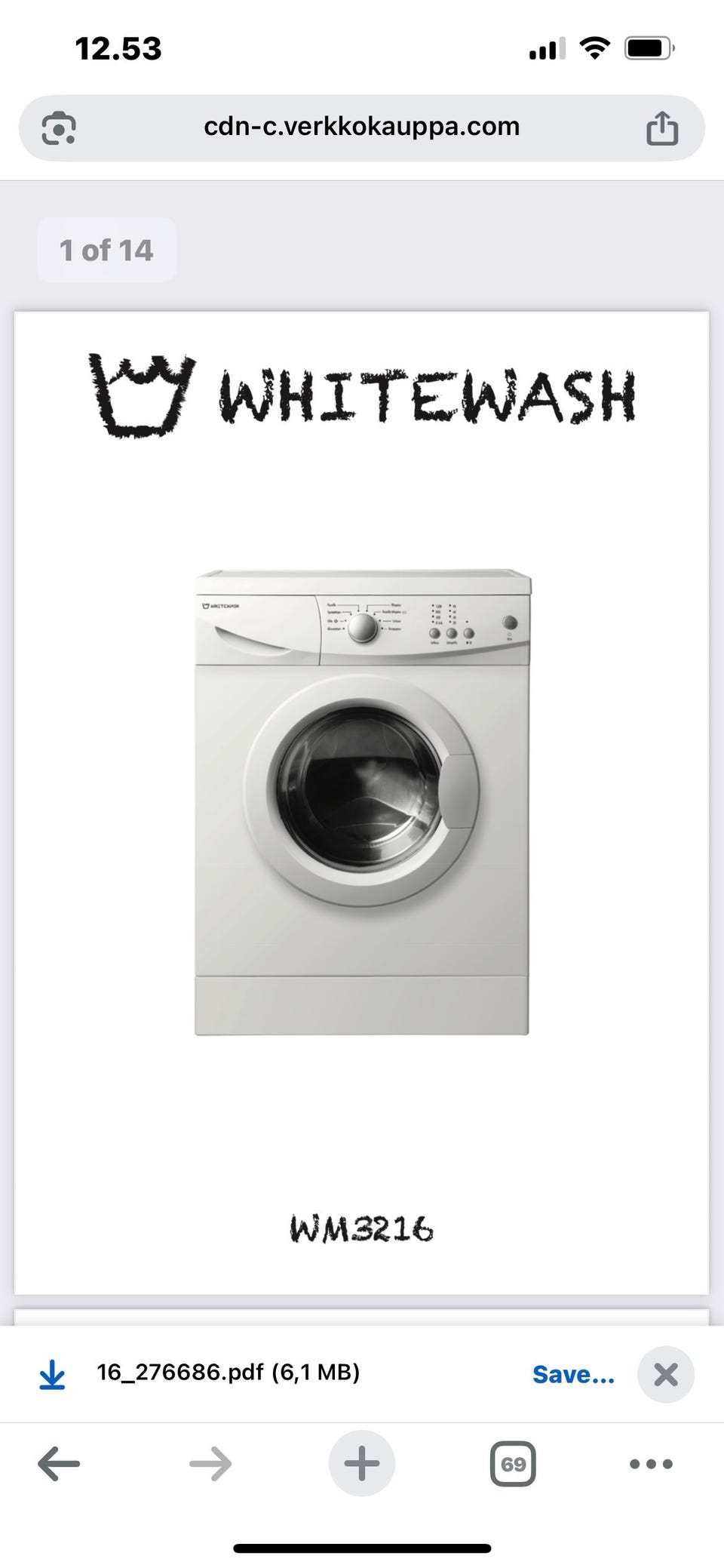The height and width of the screenshot is (1568, 724).
Task: Open the tab switcher showing 69
Action: [x=513, y=1464]
